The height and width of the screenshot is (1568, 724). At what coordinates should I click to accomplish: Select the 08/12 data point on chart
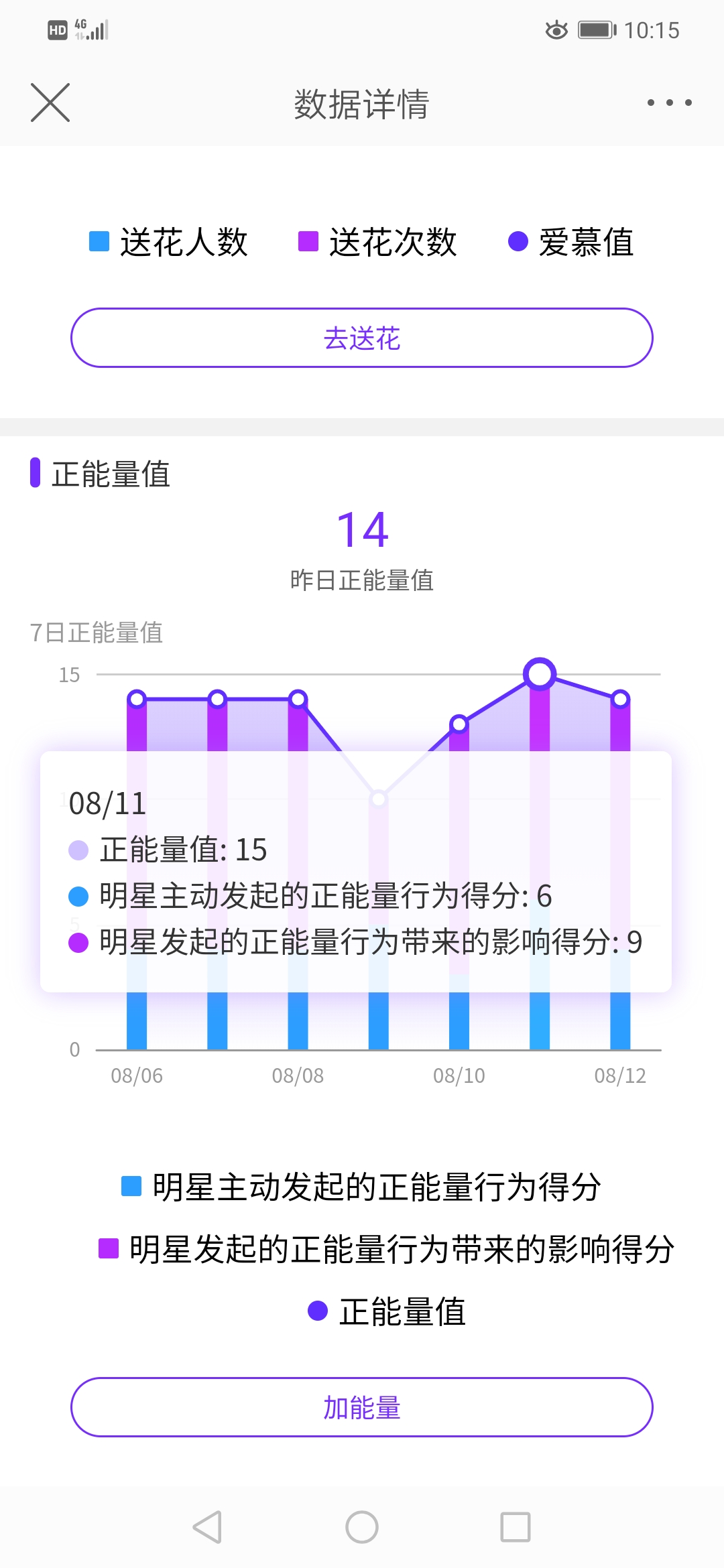pos(620,699)
